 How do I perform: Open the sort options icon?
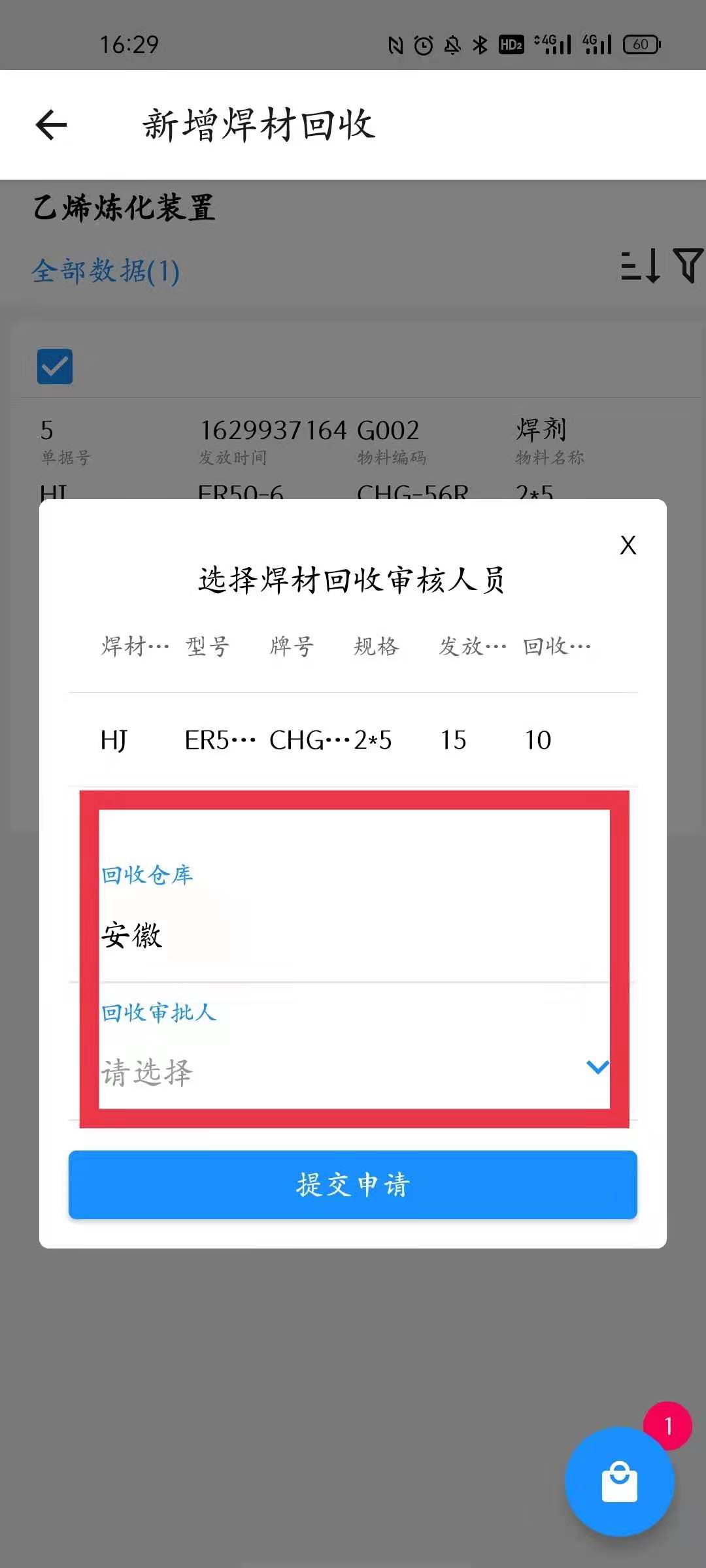click(x=639, y=266)
